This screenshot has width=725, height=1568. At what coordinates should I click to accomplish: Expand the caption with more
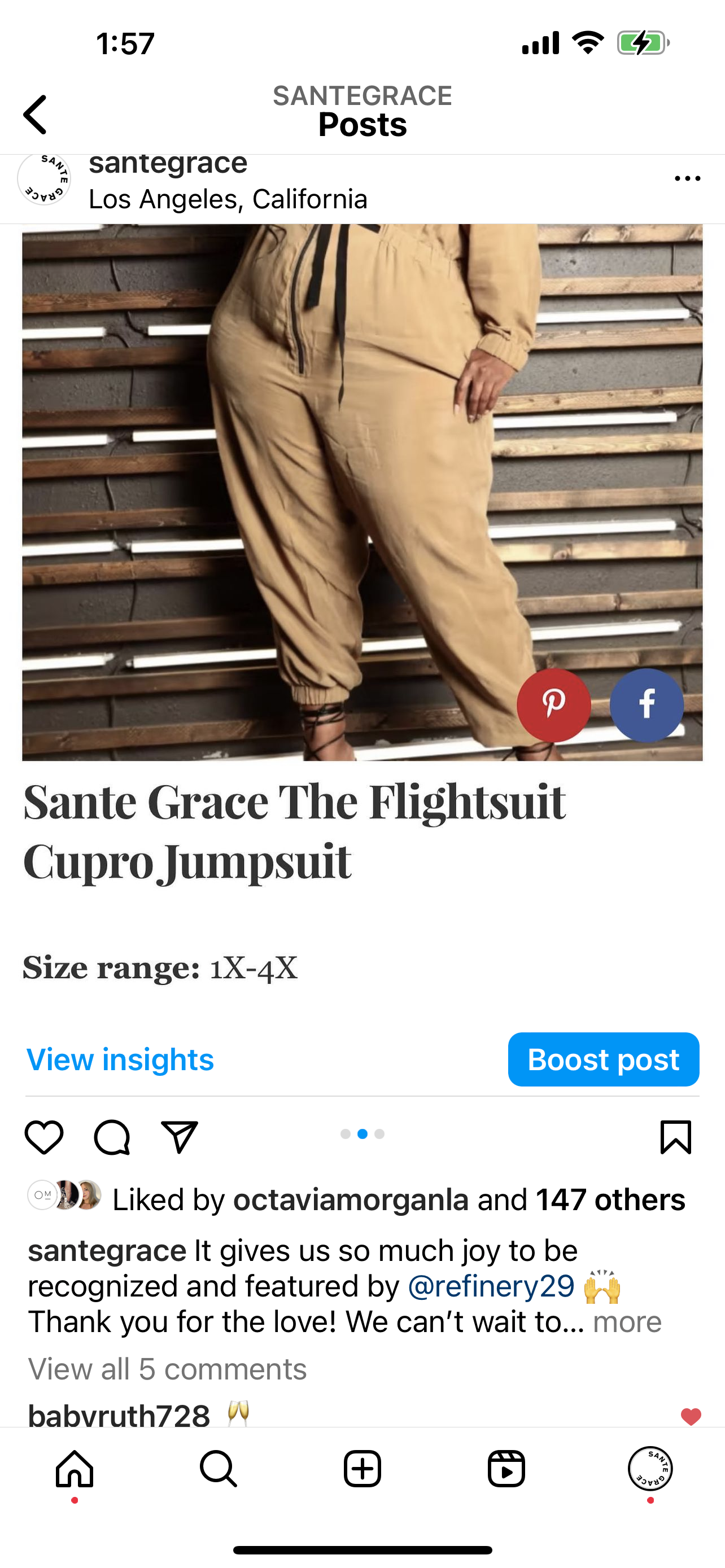coord(627,1322)
